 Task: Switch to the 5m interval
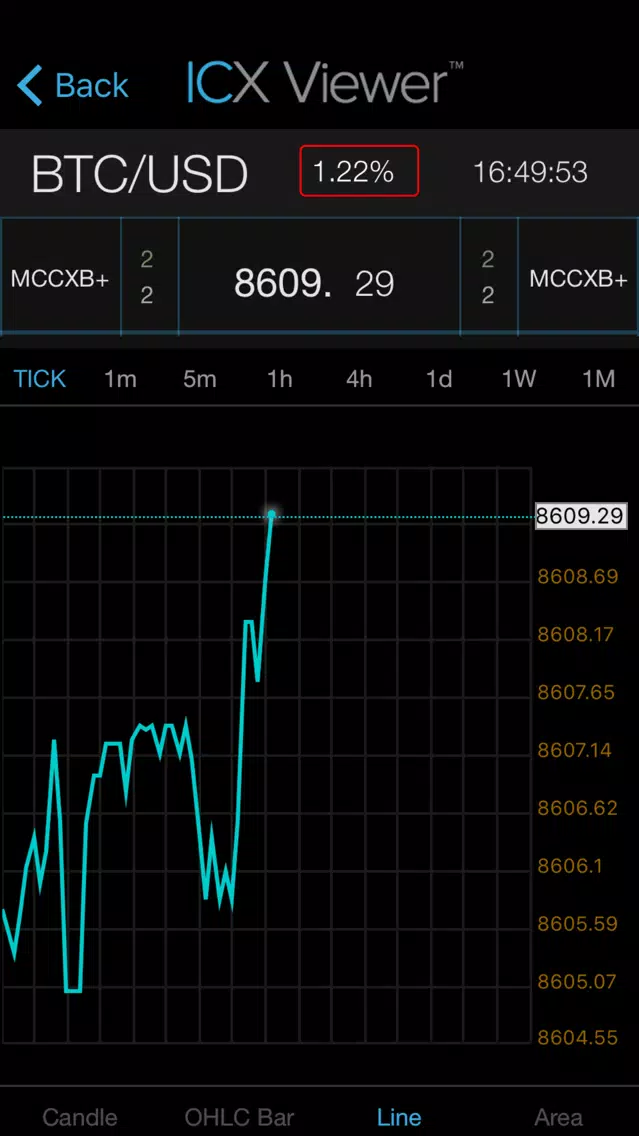coord(200,379)
